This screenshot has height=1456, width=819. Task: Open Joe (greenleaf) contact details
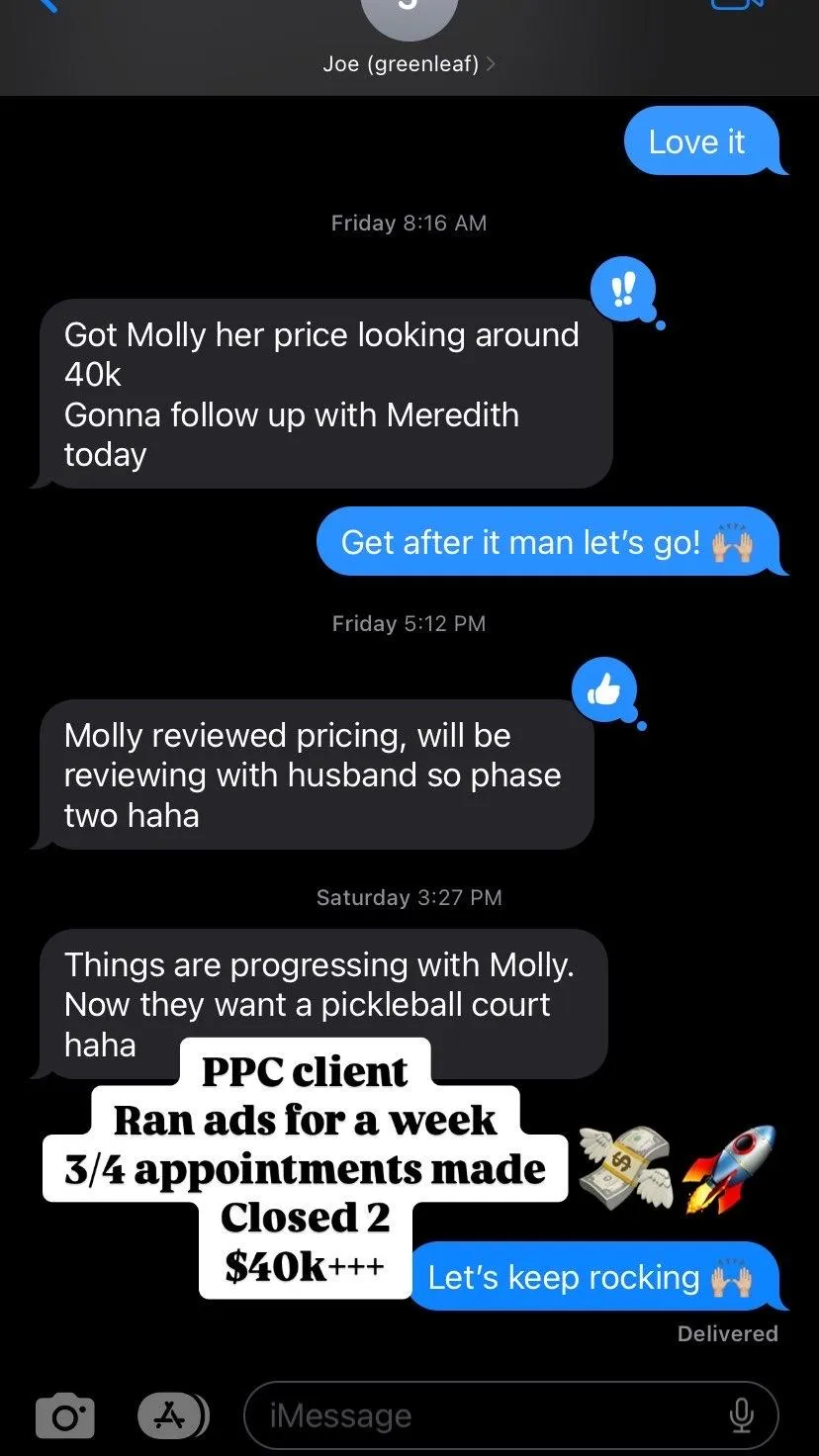click(409, 64)
